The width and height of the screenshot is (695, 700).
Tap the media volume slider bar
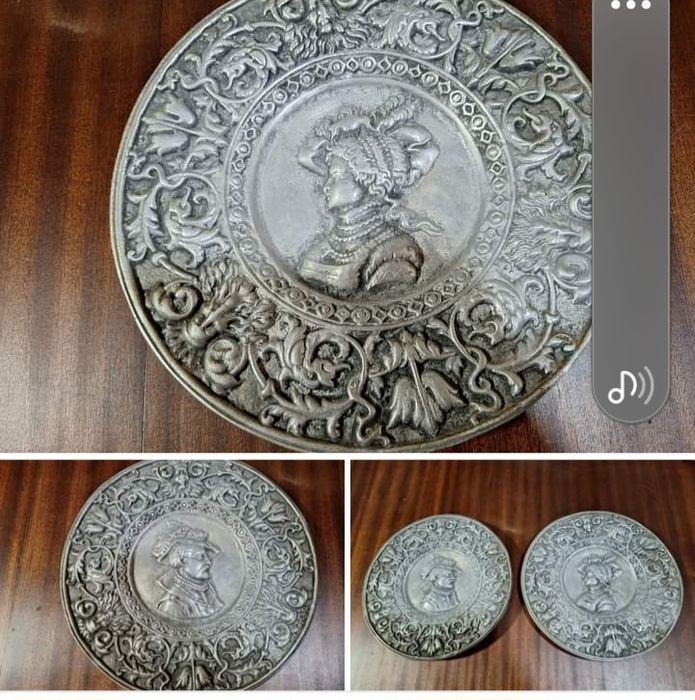pyautogui.click(x=630, y=200)
